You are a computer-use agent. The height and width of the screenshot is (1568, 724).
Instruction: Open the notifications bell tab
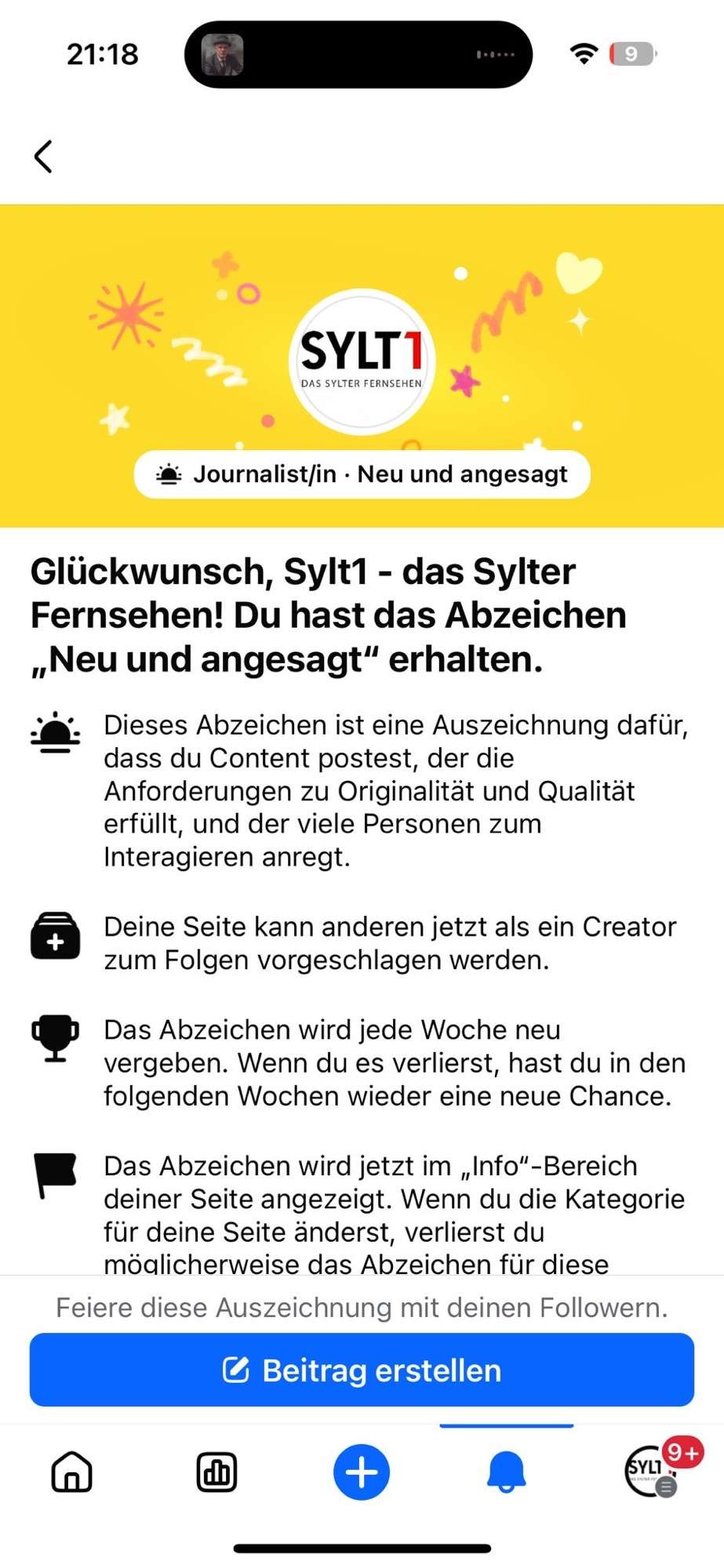506,1472
